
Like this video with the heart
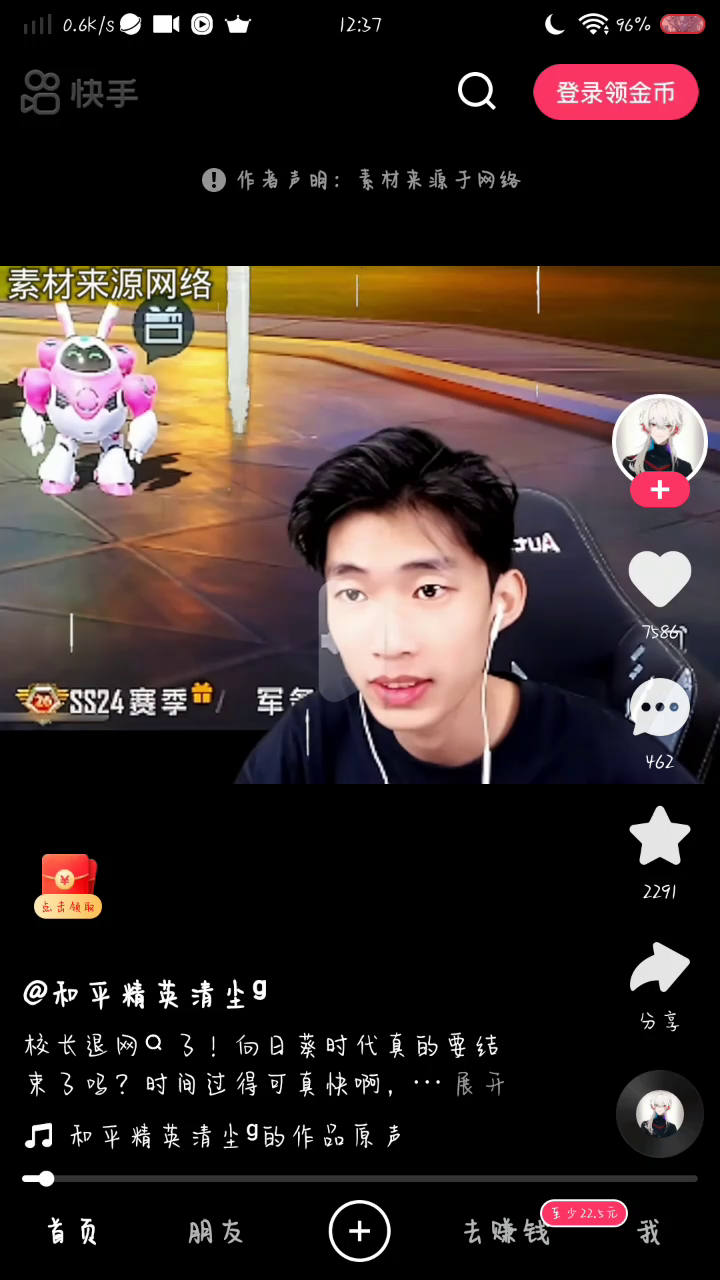(660, 578)
